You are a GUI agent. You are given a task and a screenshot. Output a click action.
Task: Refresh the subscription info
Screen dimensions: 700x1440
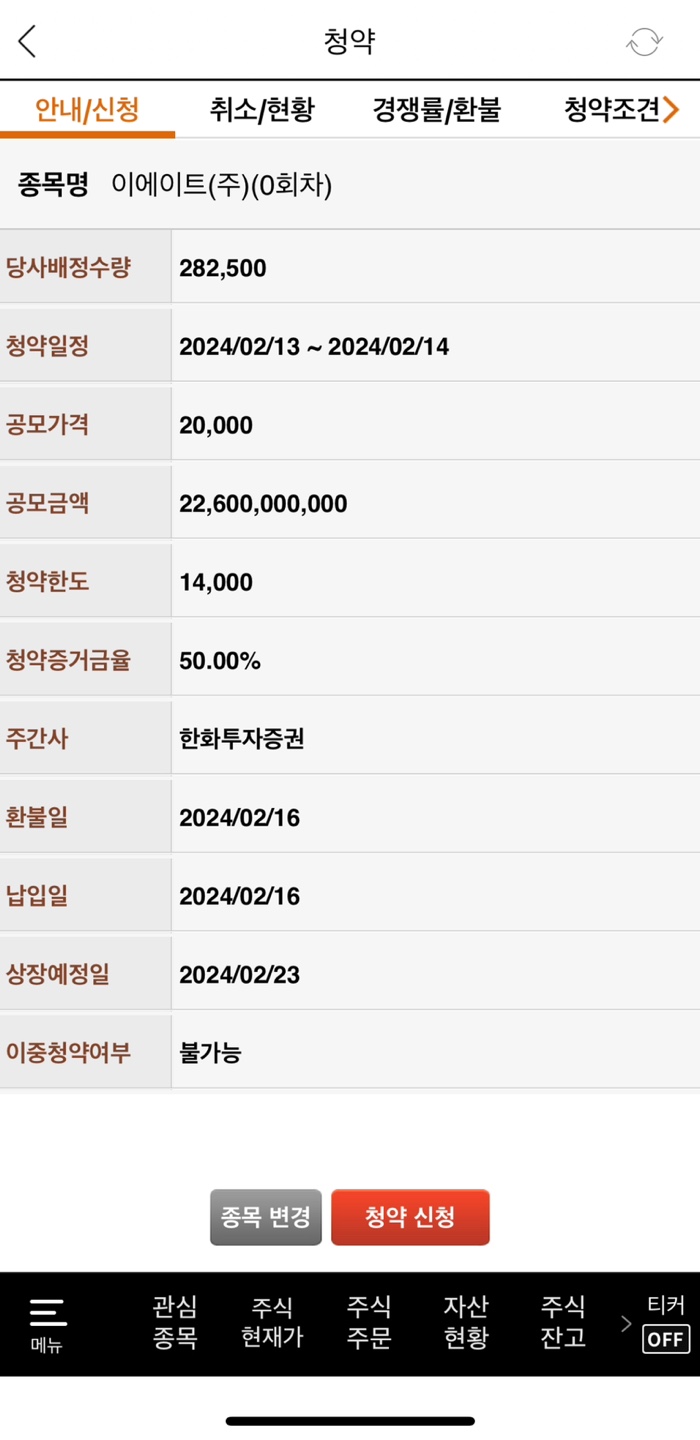click(x=644, y=42)
